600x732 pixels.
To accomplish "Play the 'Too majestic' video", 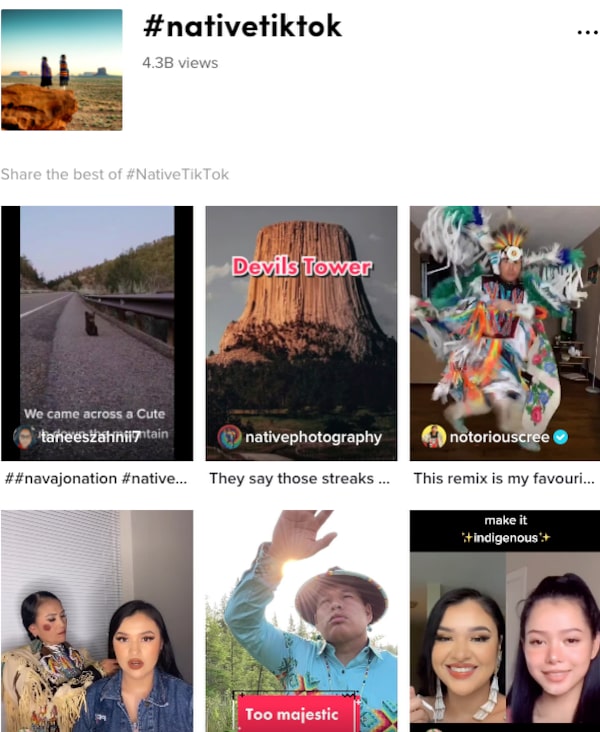I will click(301, 620).
